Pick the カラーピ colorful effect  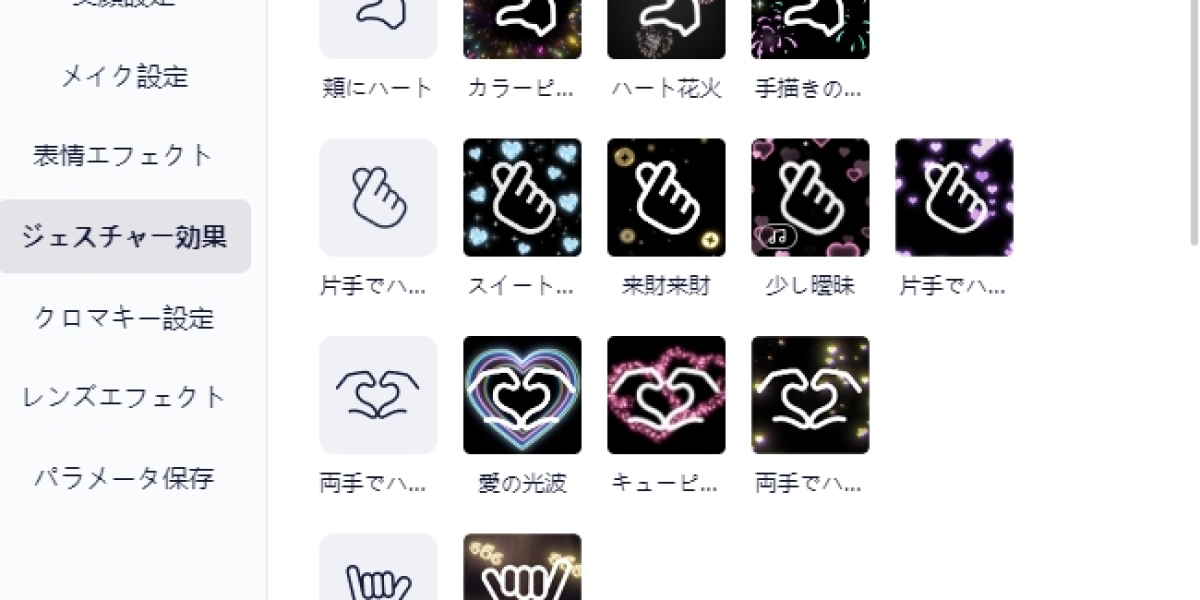(x=522, y=28)
